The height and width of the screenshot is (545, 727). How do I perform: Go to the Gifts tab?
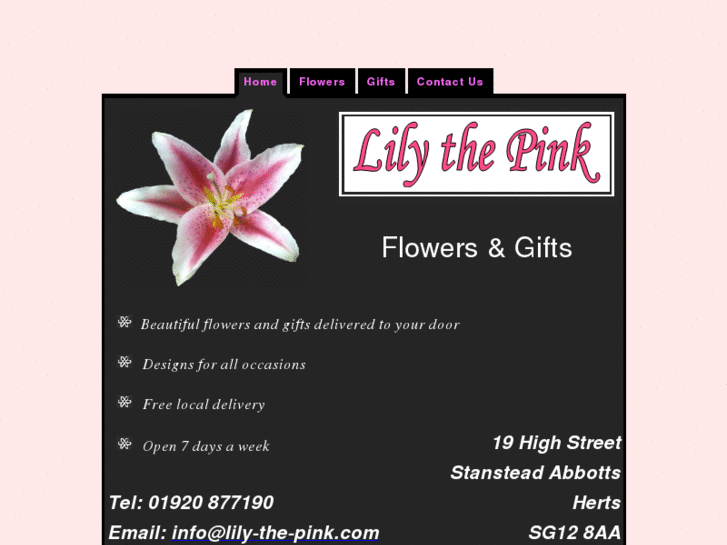[381, 82]
